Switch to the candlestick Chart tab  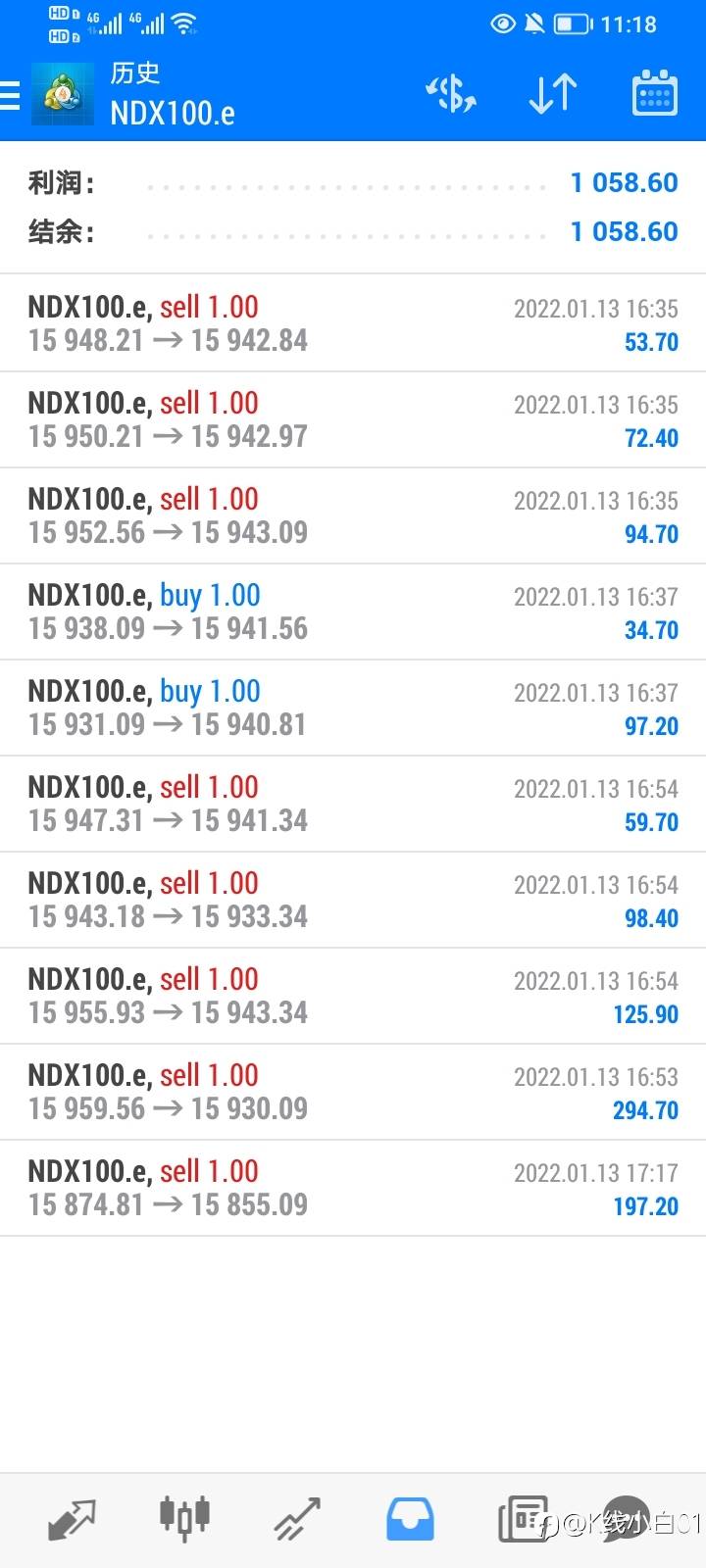(x=184, y=1518)
